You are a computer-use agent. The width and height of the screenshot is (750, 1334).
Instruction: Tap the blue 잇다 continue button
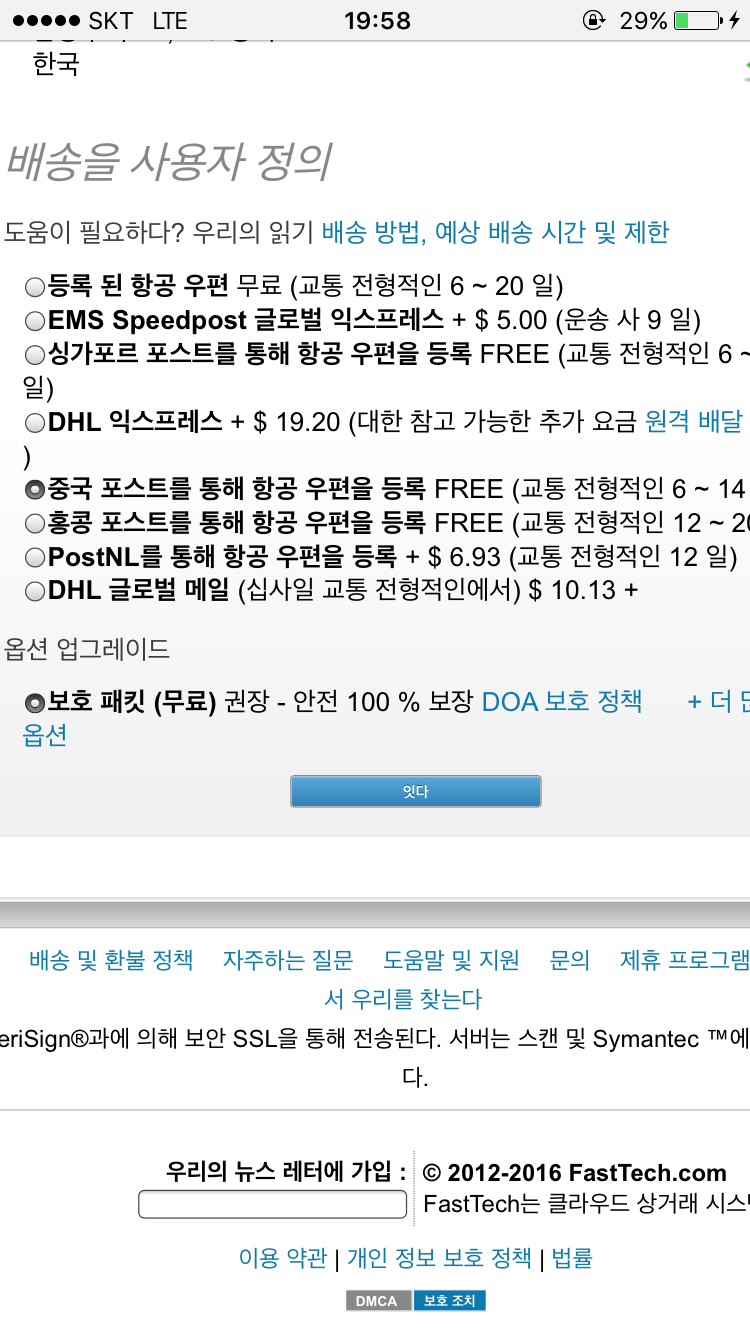coord(416,791)
